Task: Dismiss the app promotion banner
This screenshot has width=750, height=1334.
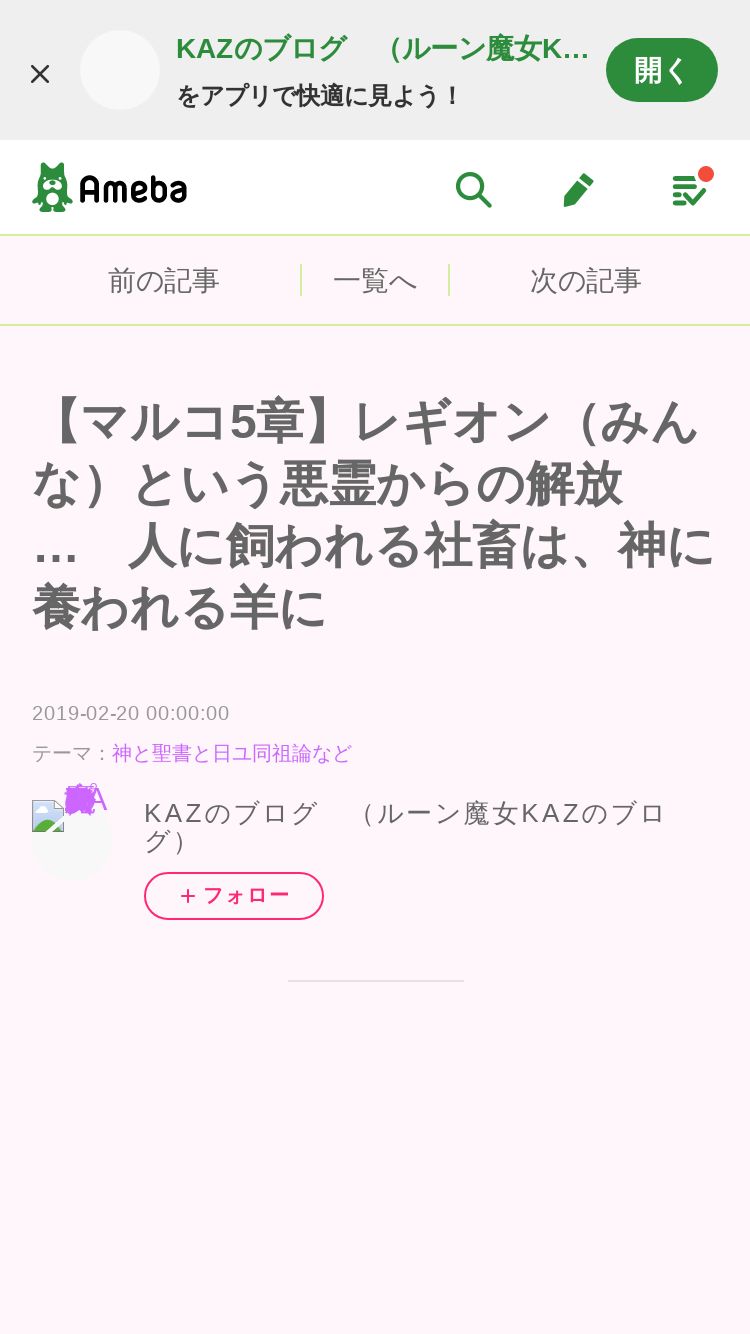Action: [x=40, y=73]
